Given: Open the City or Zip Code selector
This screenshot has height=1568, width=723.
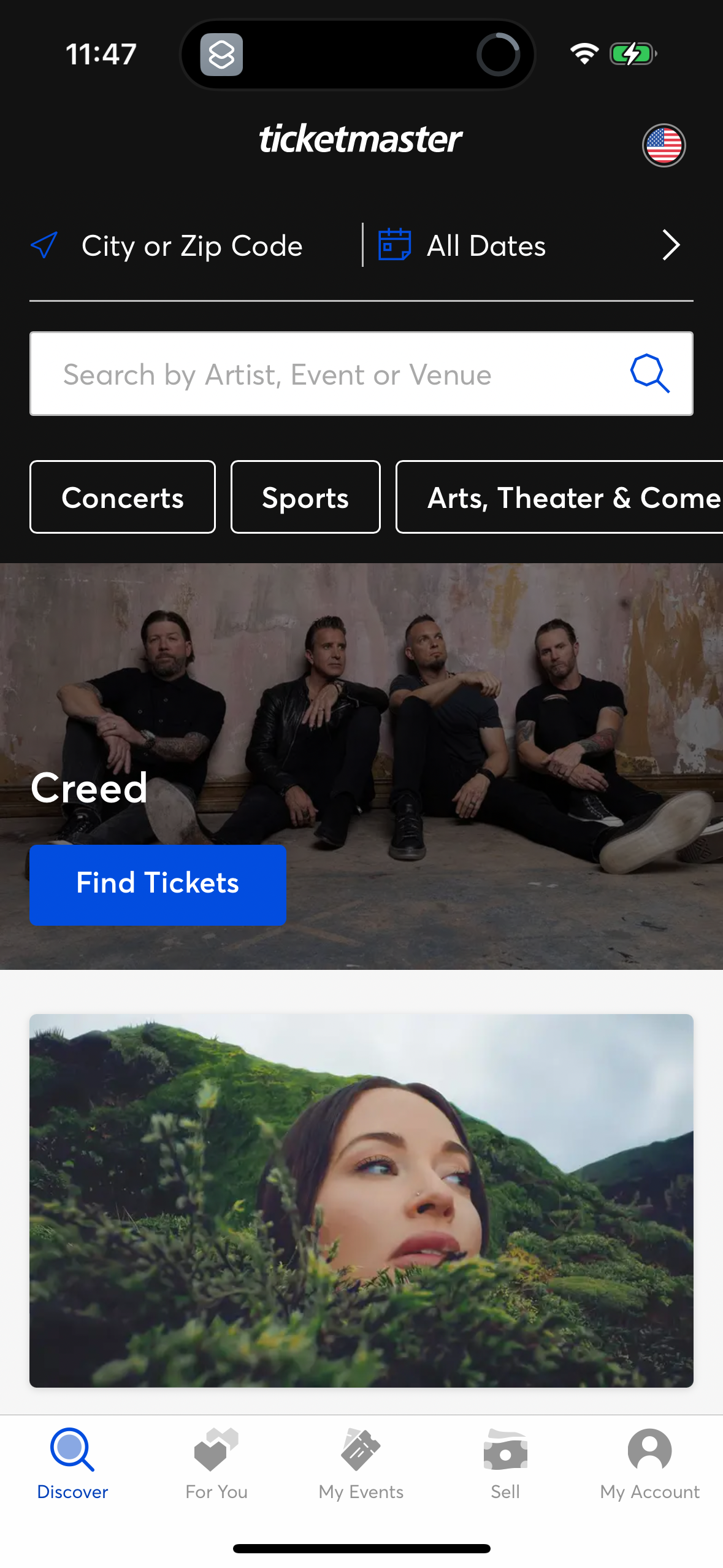Looking at the screenshot, I should tap(191, 245).
